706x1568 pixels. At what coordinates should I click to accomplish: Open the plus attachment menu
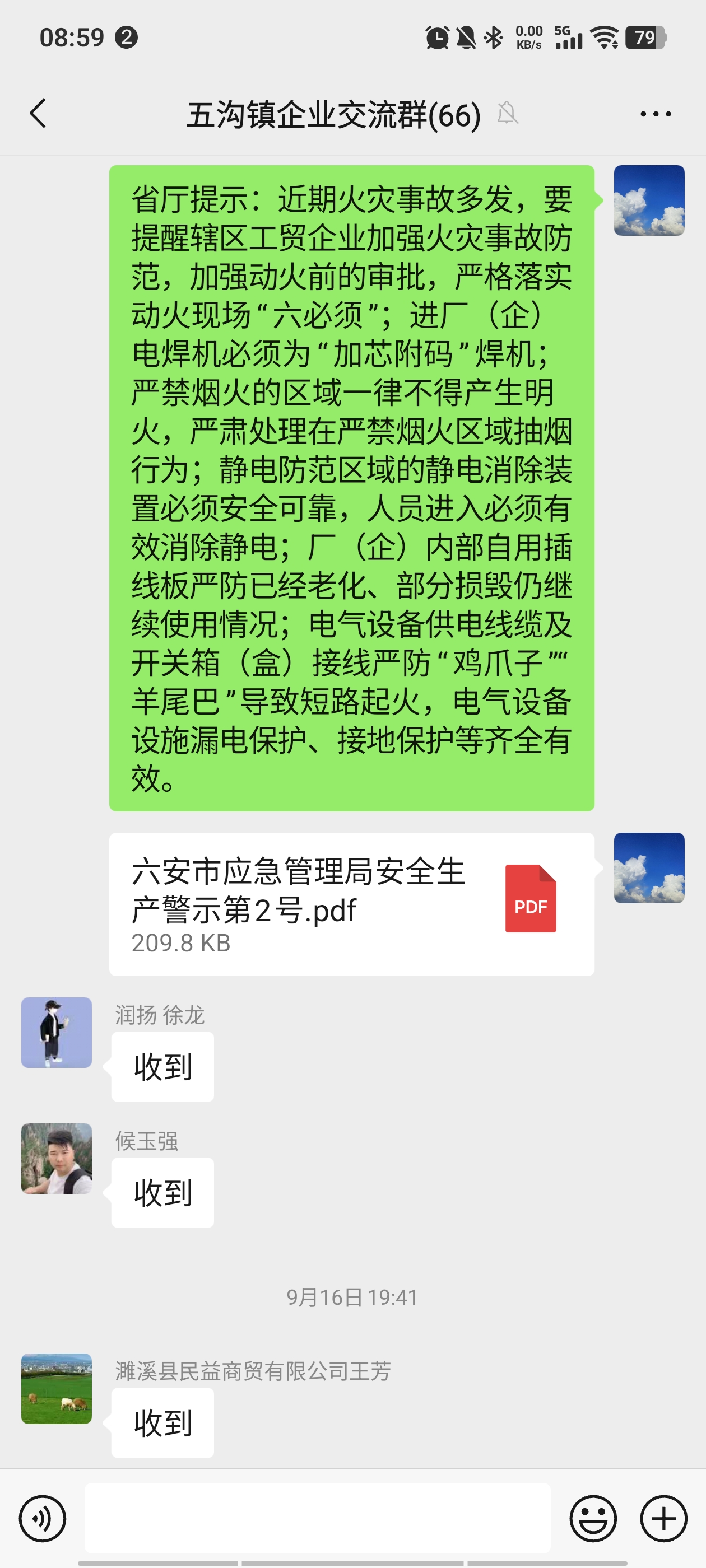pyautogui.click(x=663, y=1518)
